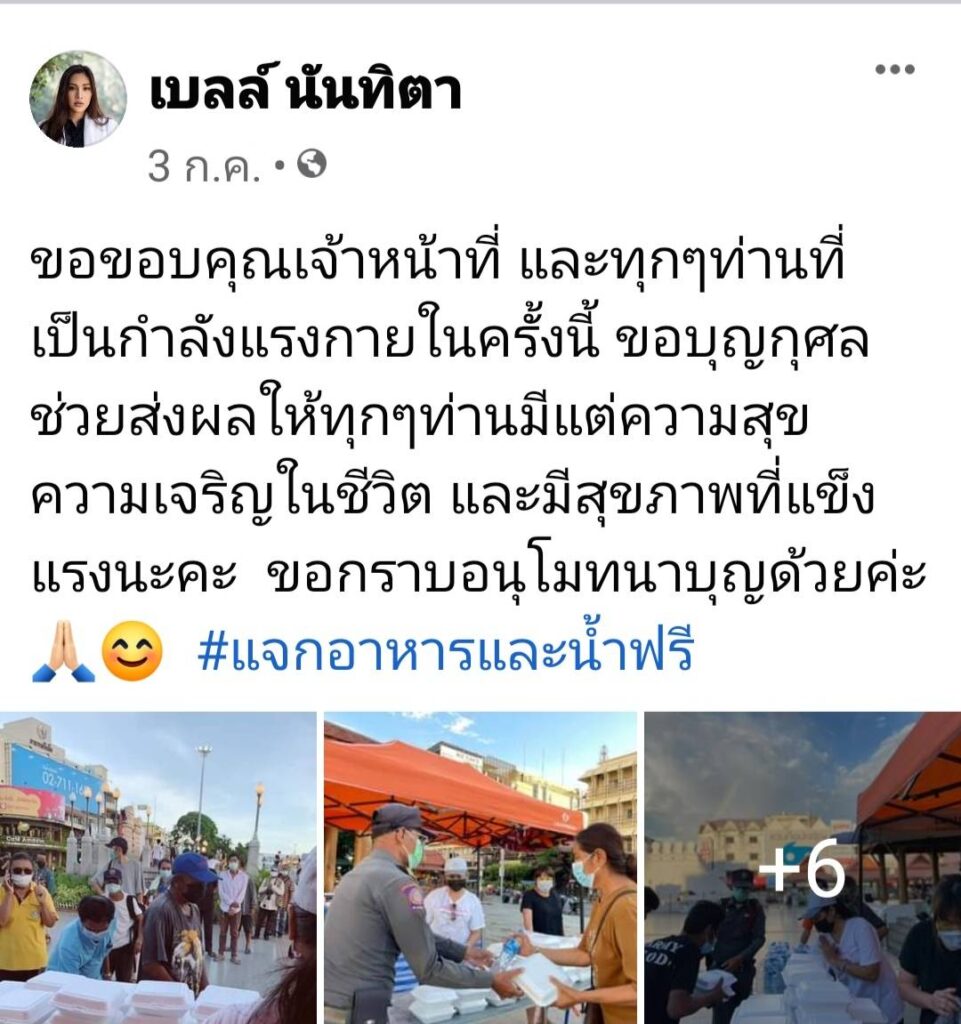Open เบลล์ นันทิตา's profile picture
This screenshot has width=961, height=1024.
78,99
